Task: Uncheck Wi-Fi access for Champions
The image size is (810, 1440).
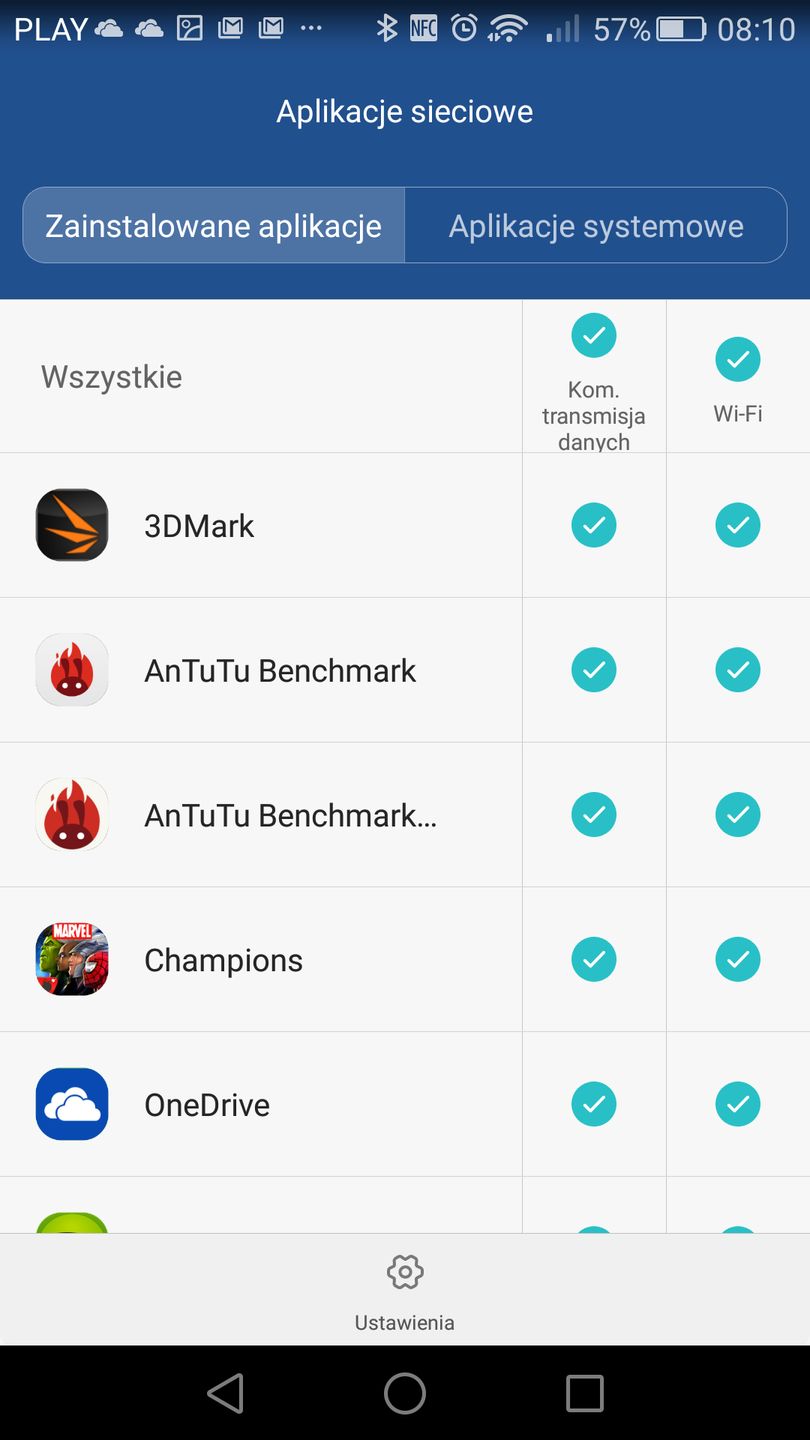Action: pyautogui.click(x=738, y=960)
